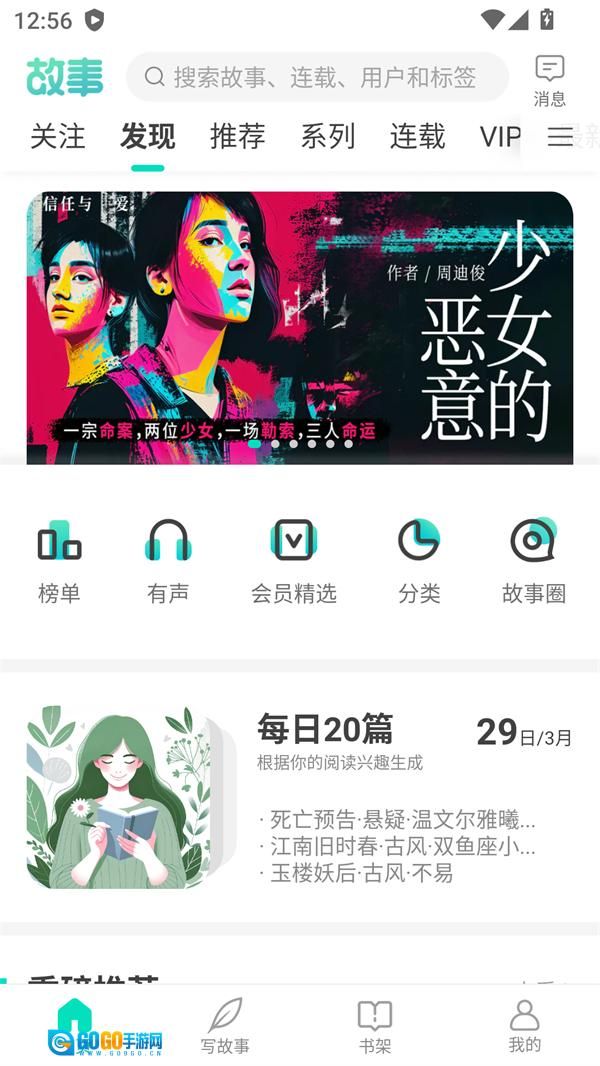
Task: Switch to the 推荐 tab
Action: coord(237,136)
